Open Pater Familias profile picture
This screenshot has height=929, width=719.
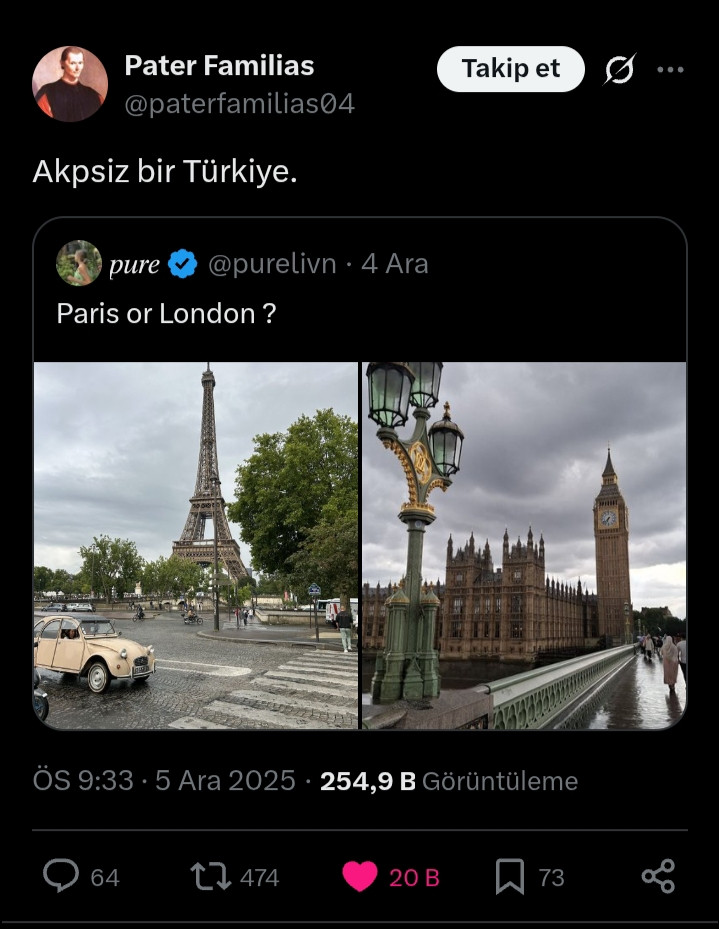pyautogui.click(x=69, y=84)
